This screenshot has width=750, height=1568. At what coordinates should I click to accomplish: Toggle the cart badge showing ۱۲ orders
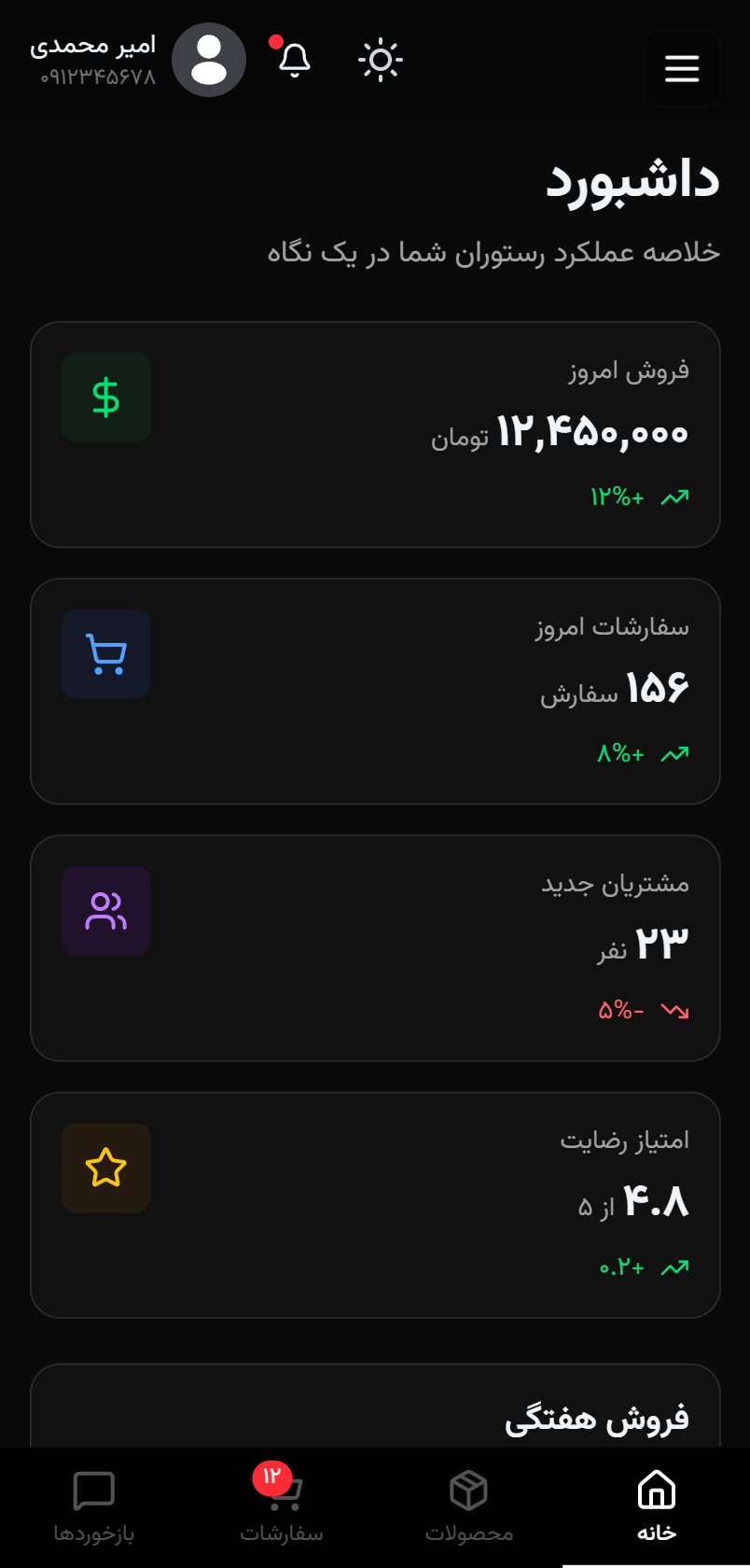(271, 1477)
